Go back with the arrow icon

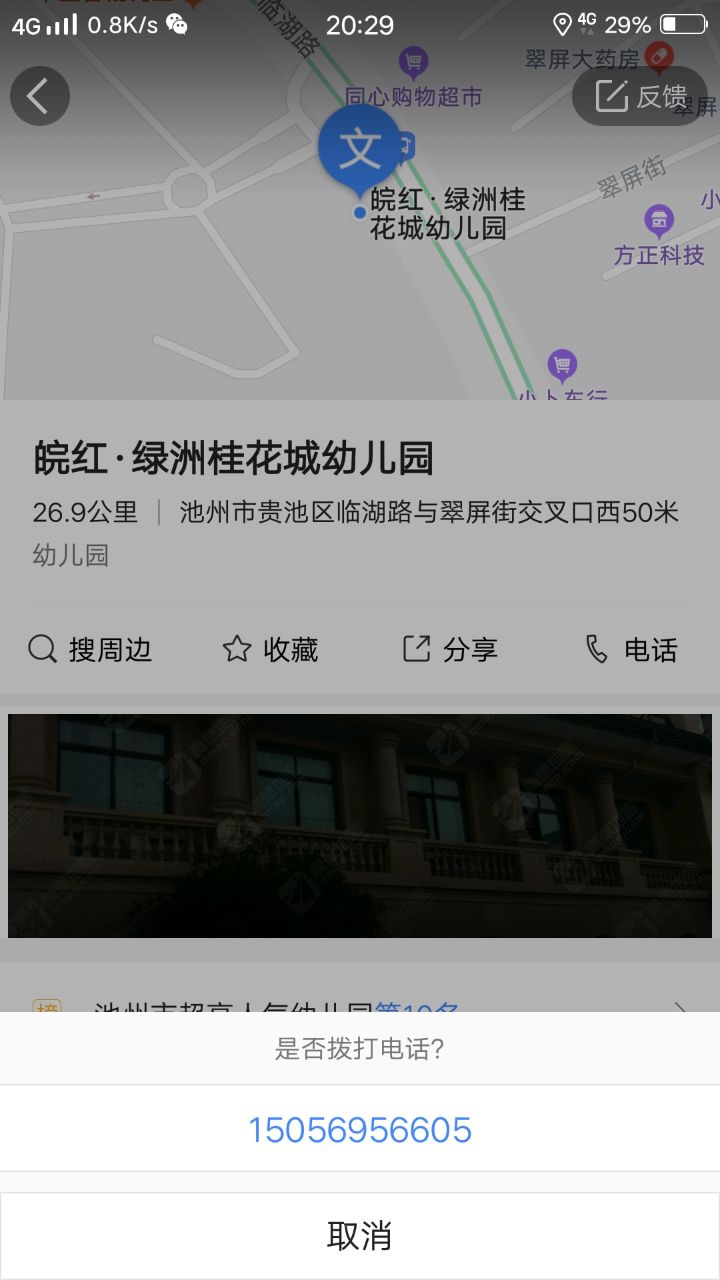[x=40, y=97]
